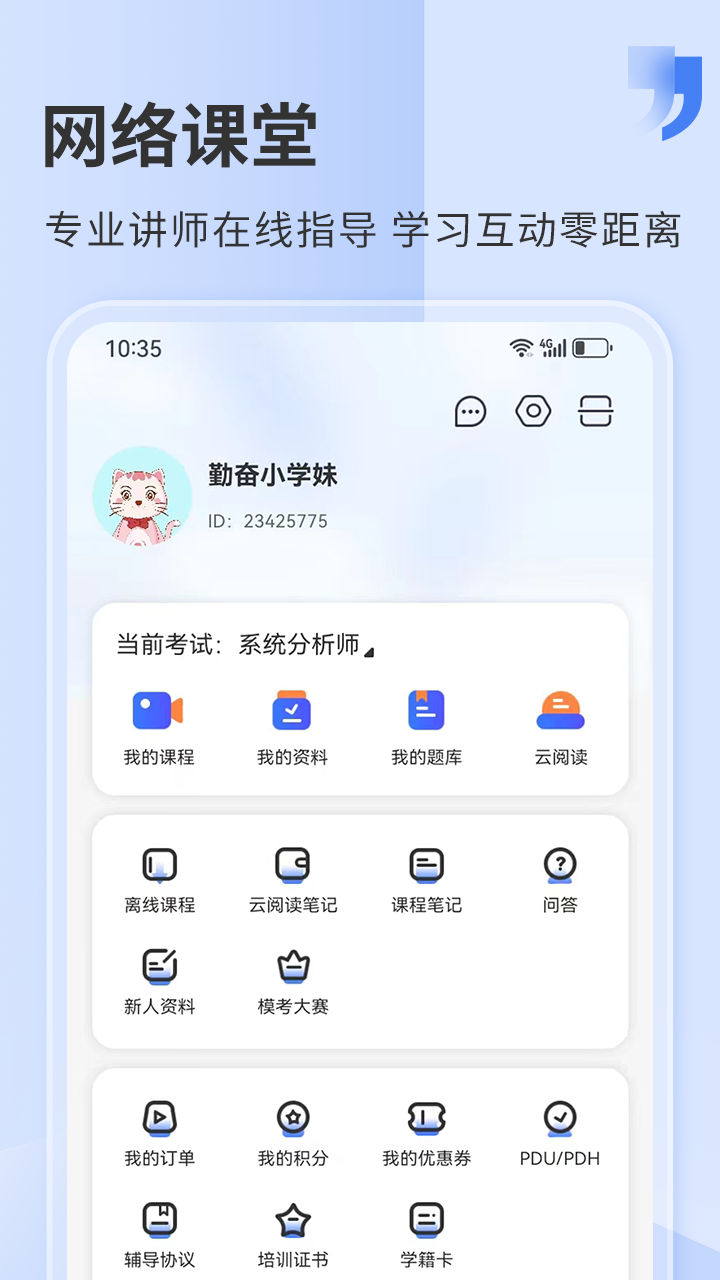Screen dimensions: 720x1280
Task: Open 云阅读 cloud reading
Action: coord(561,724)
